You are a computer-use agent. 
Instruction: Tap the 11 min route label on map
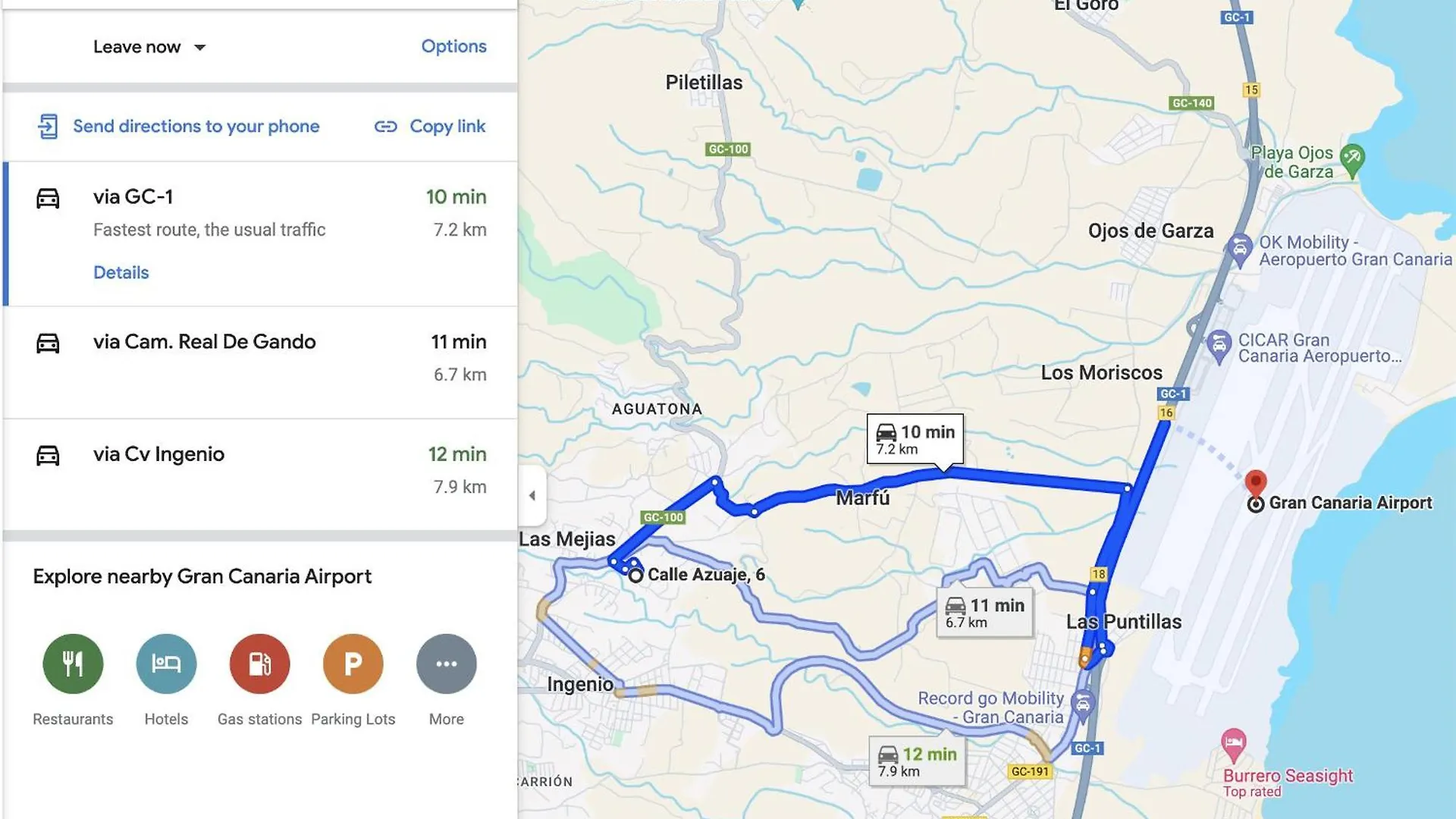(984, 612)
